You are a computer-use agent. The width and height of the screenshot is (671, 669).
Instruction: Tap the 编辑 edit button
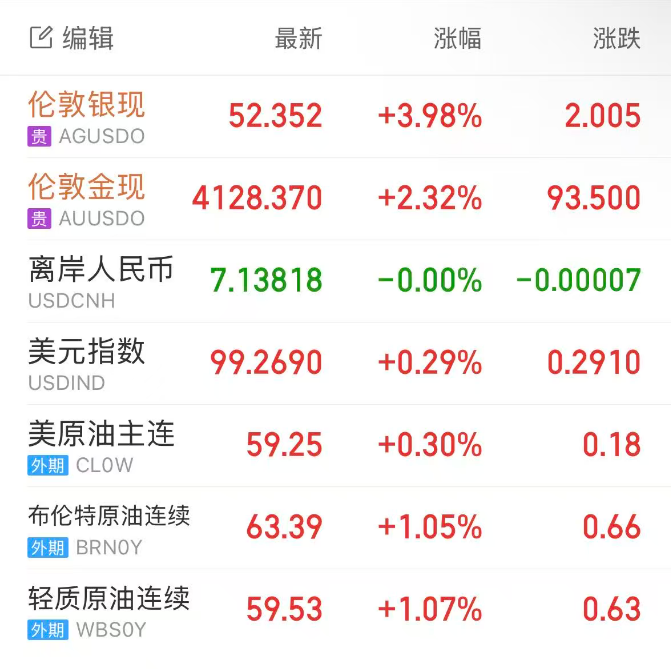71,39
